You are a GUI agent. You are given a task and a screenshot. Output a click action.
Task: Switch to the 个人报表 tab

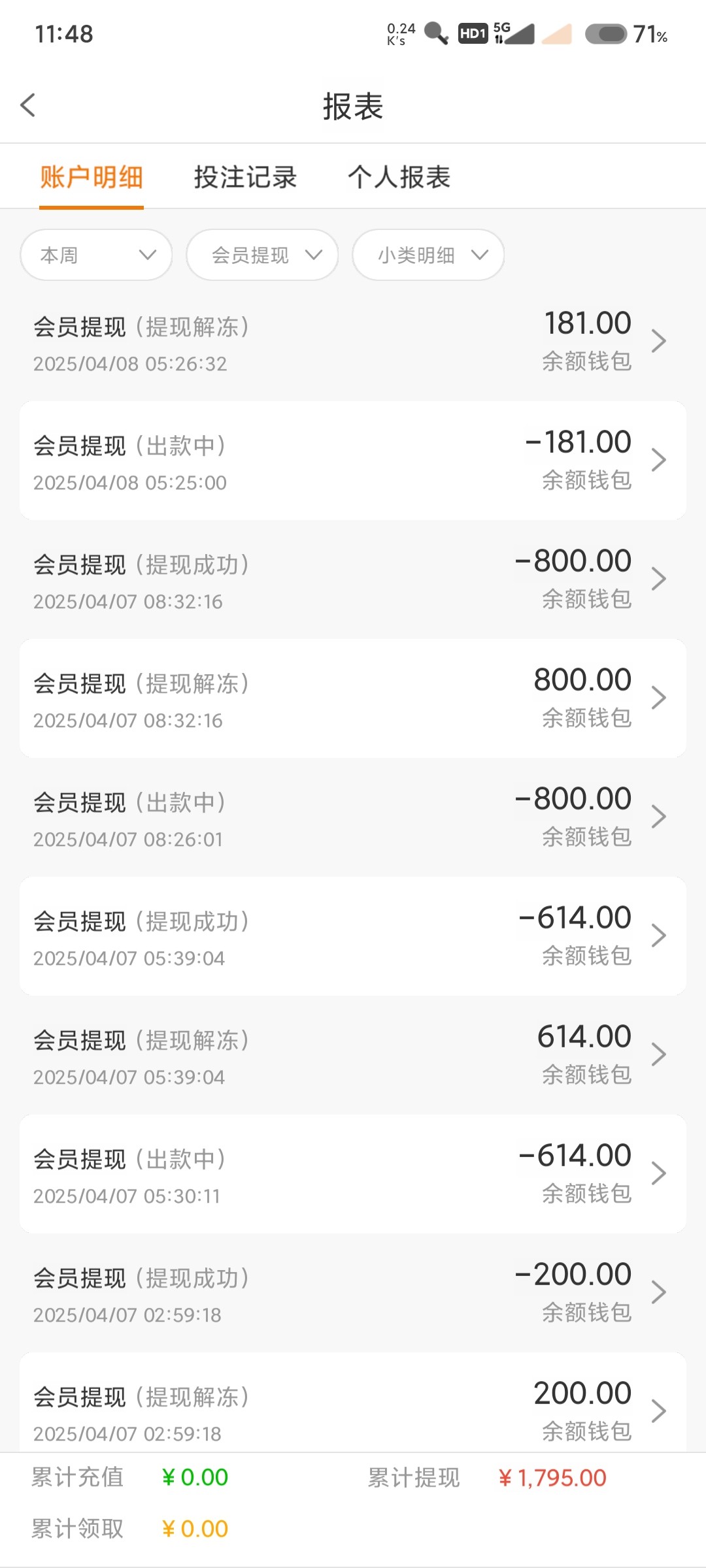399,177
